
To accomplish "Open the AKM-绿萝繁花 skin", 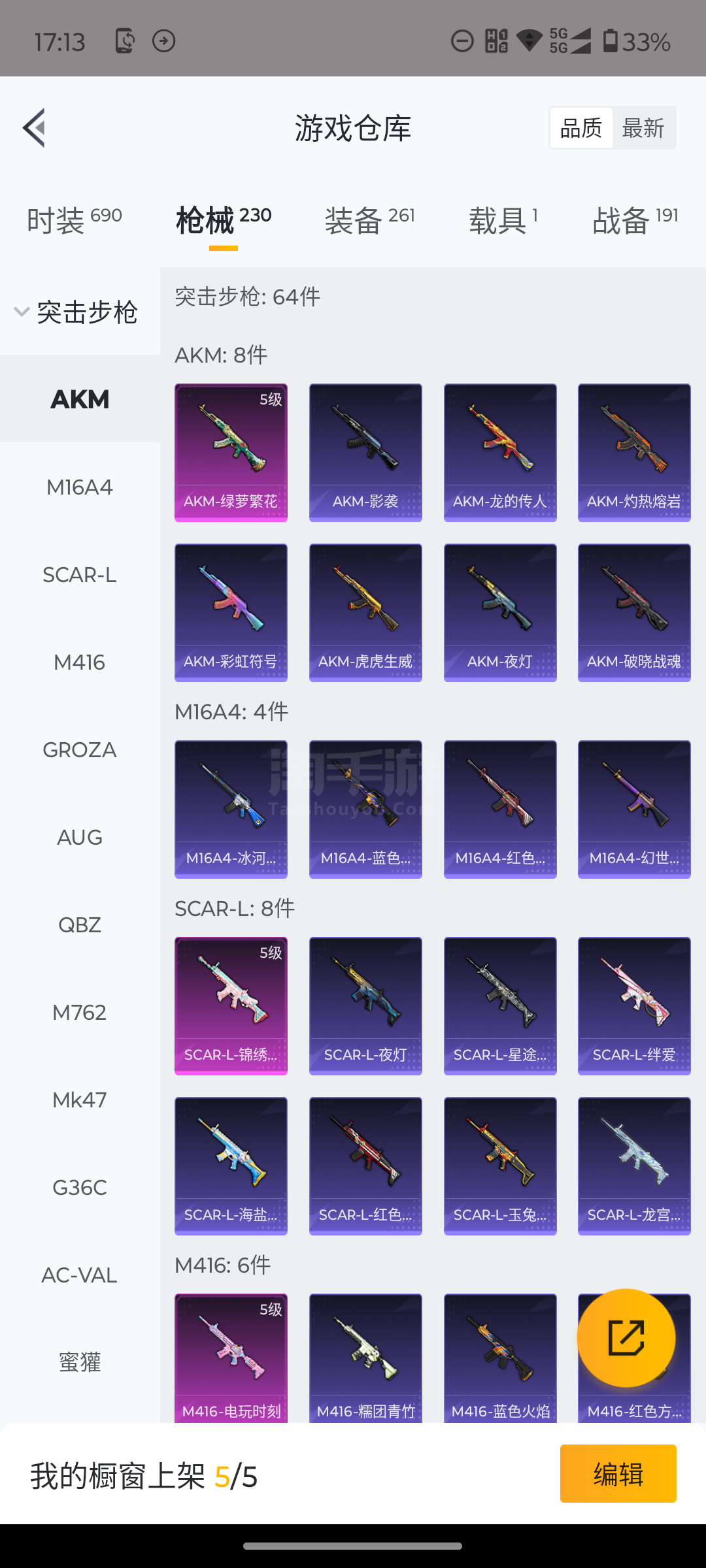I will 231,453.
